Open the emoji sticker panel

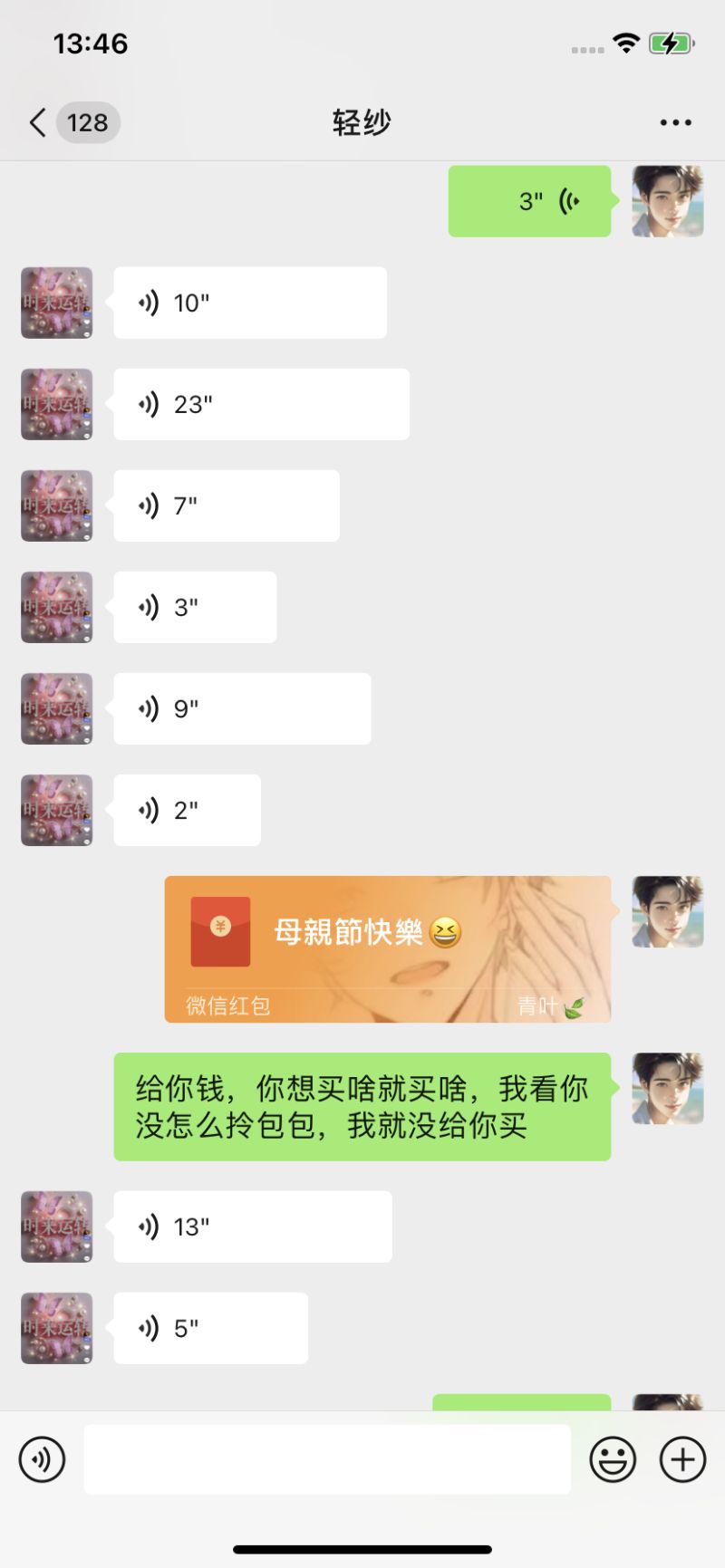coord(613,1459)
